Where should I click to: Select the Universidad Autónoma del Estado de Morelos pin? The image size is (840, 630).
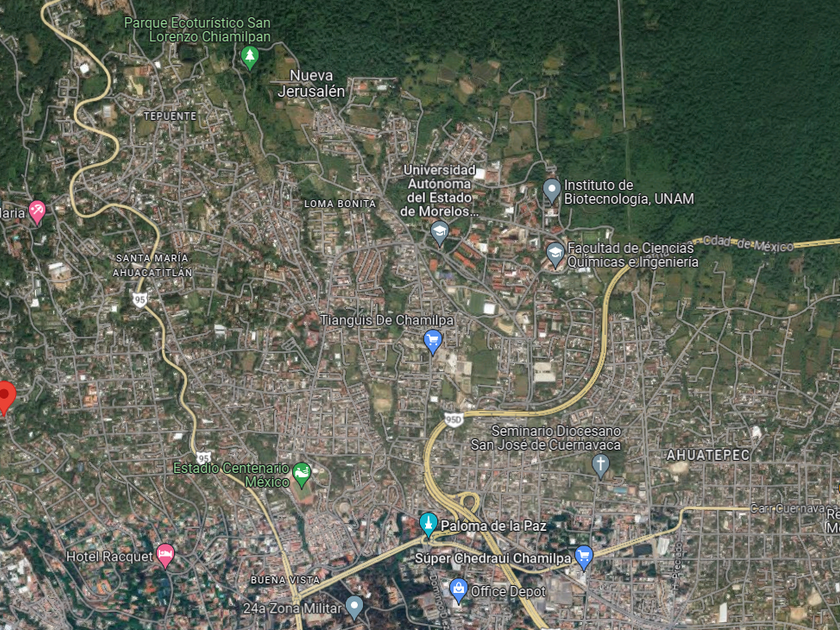point(439,232)
